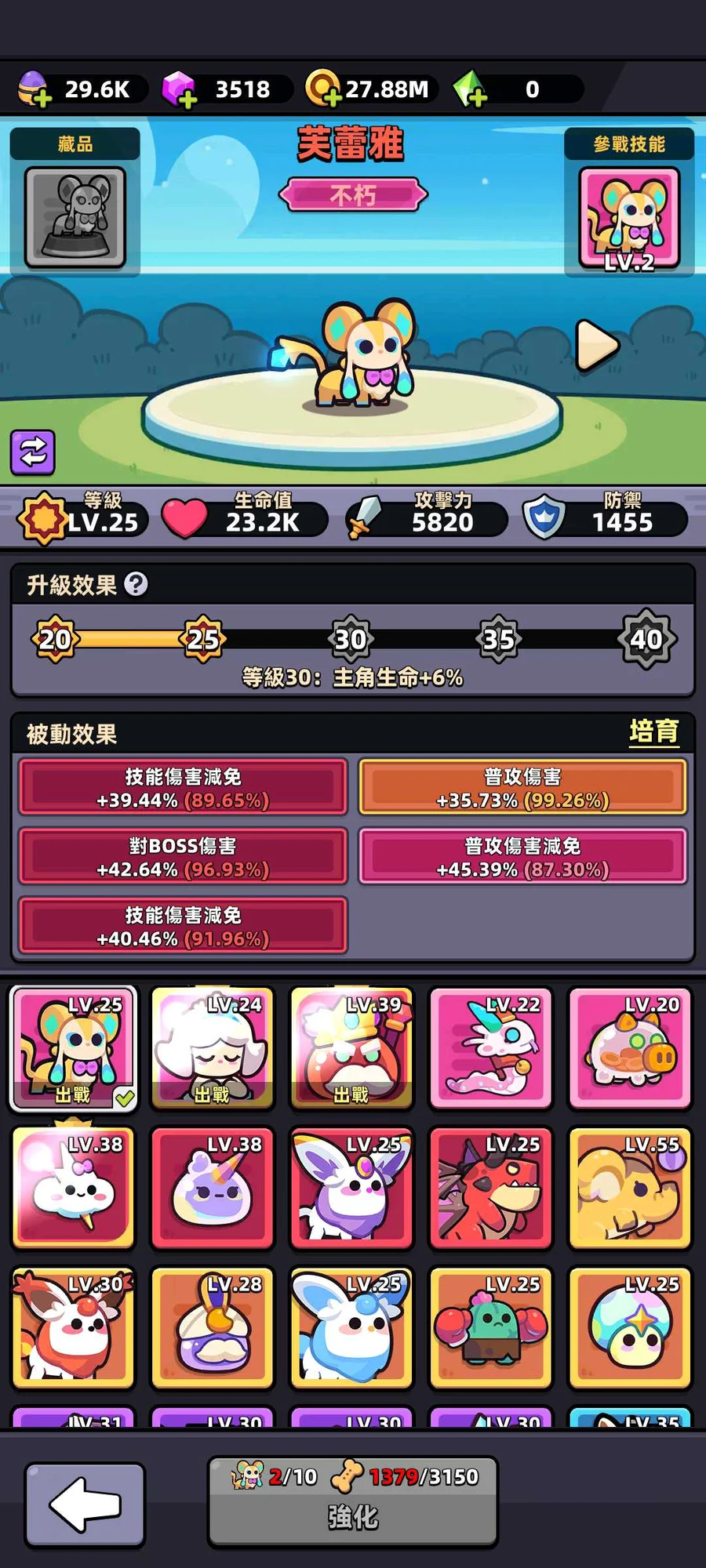Tap the 強化 enhance button
The image size is (706, 1568).
[352, 1501]
